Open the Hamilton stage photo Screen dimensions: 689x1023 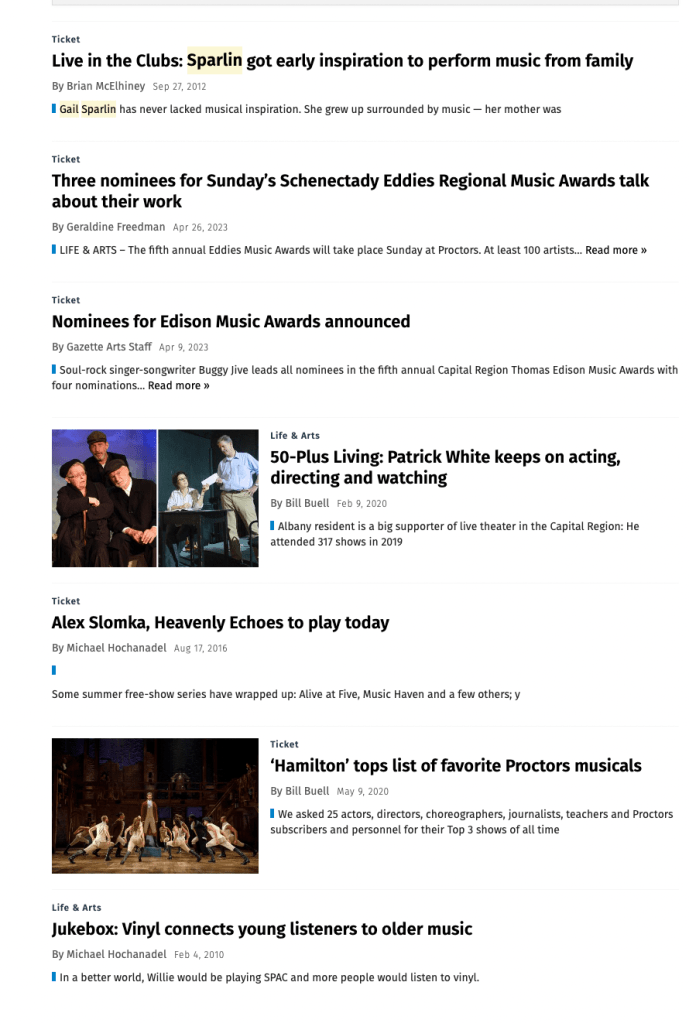[x=155, y=805]
